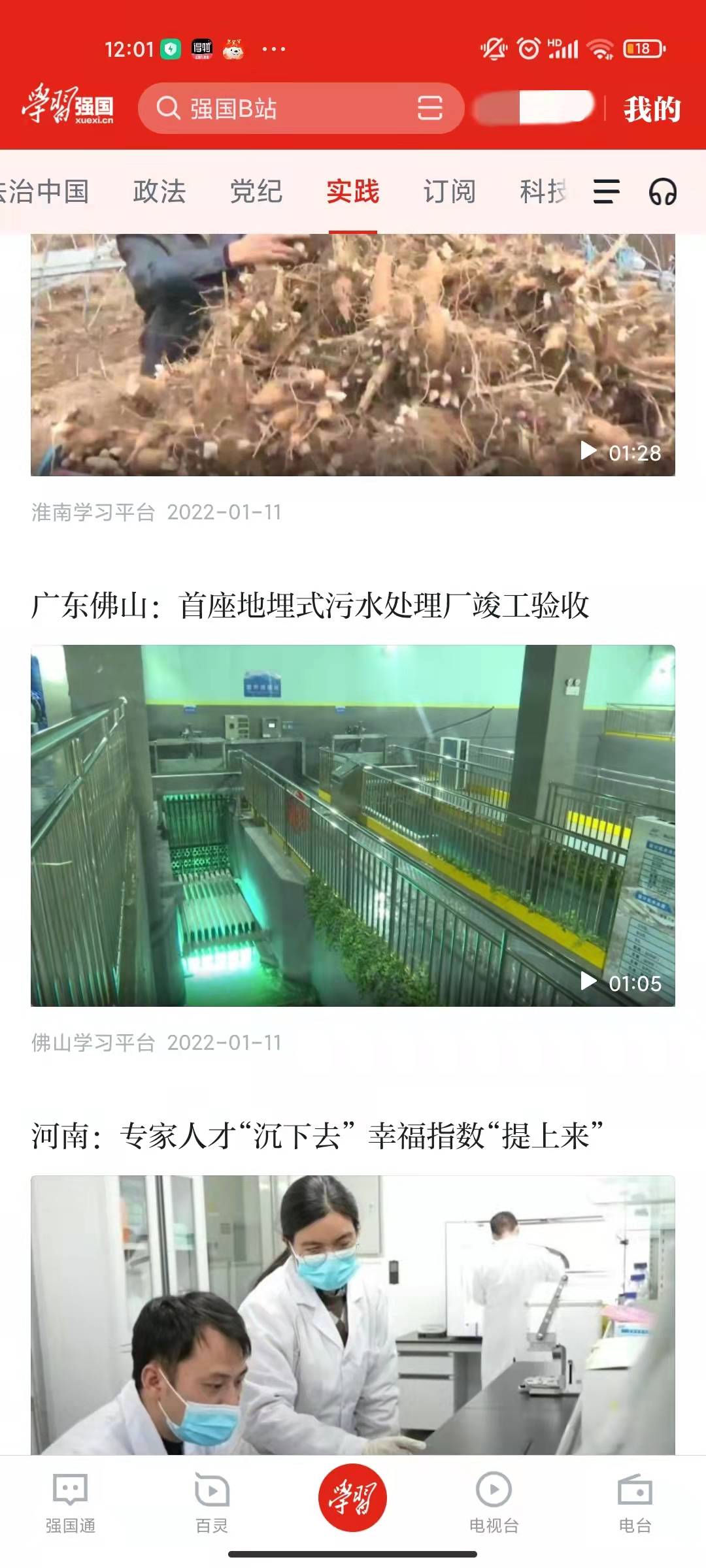Play the 01:28 video from 淮南学习平台
Screen dimensions: 706x1568
(x=353, y=355)
